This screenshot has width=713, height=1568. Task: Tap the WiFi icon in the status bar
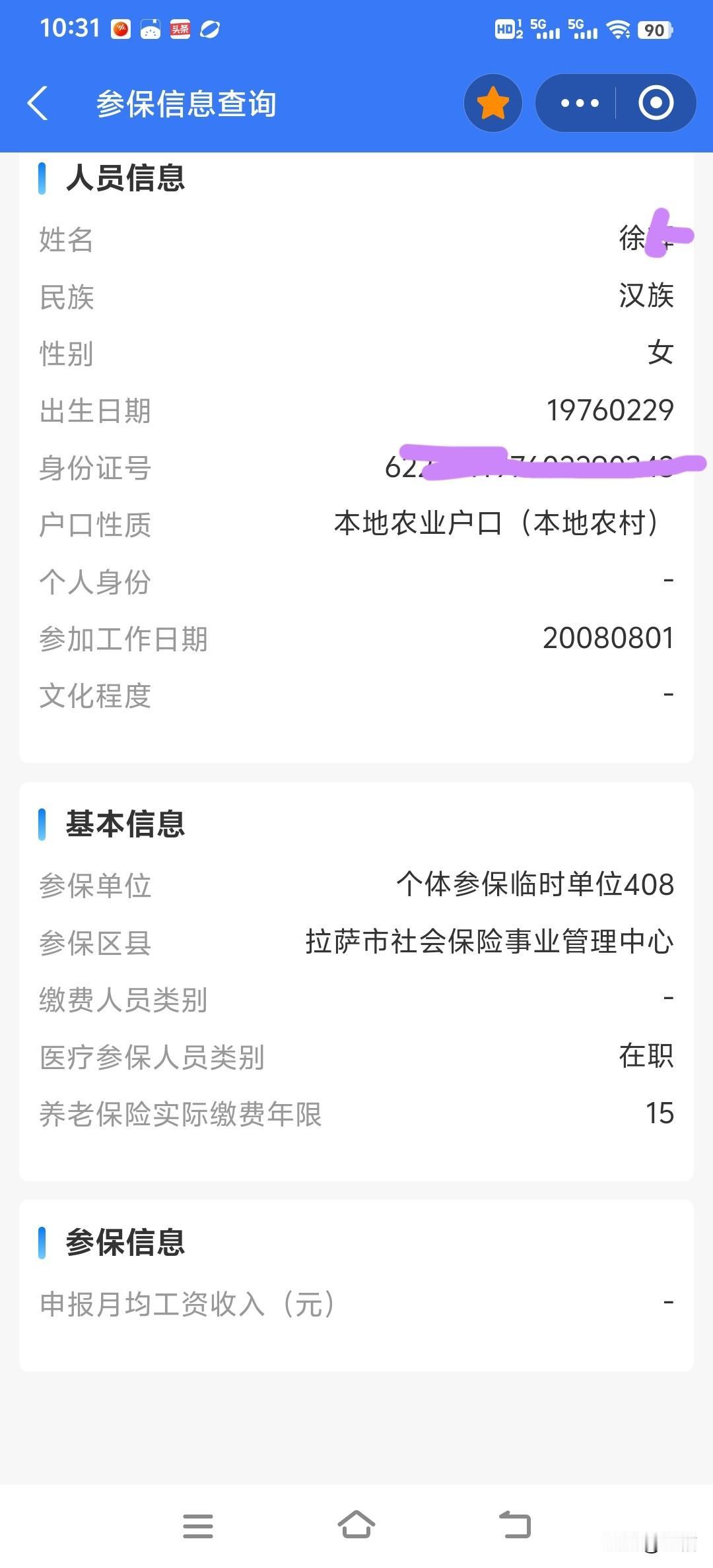coord(619,29)
